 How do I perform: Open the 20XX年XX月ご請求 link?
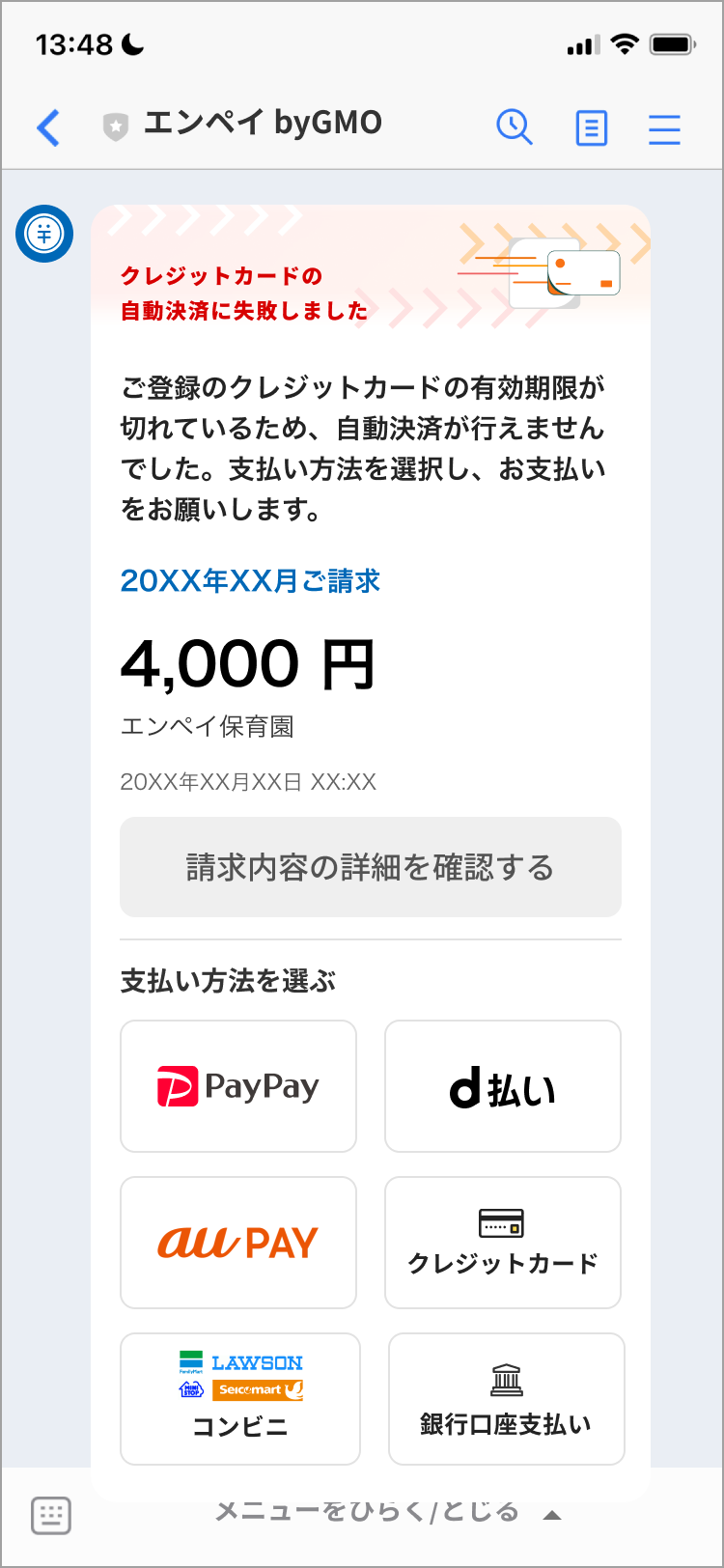[x=249, y=580]
